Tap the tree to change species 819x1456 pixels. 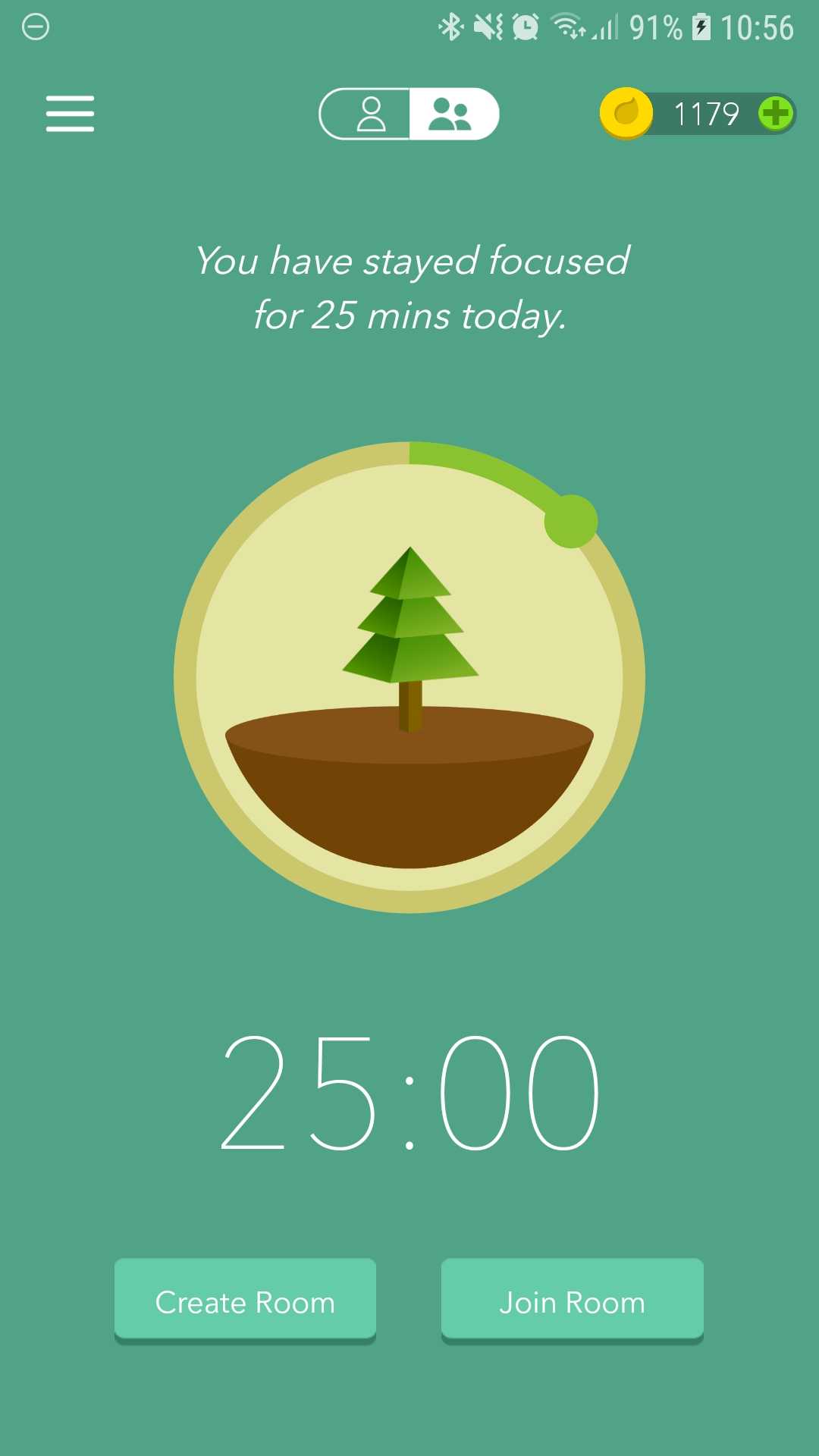(x=410, y=639)
